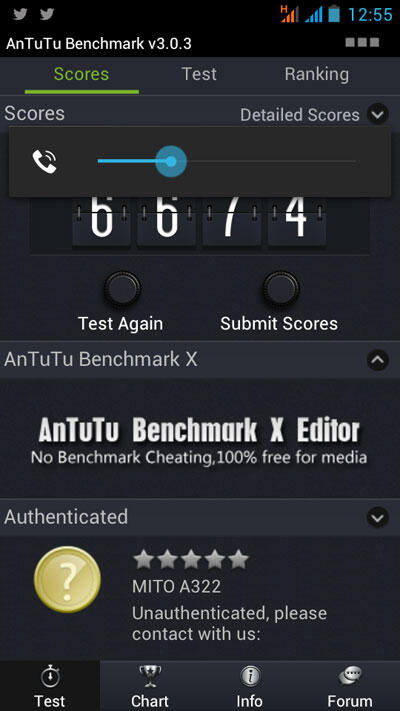Switch to the Ranking tab
The width and height of the screenshot is (400, 711).
click(x=317, y=74)
